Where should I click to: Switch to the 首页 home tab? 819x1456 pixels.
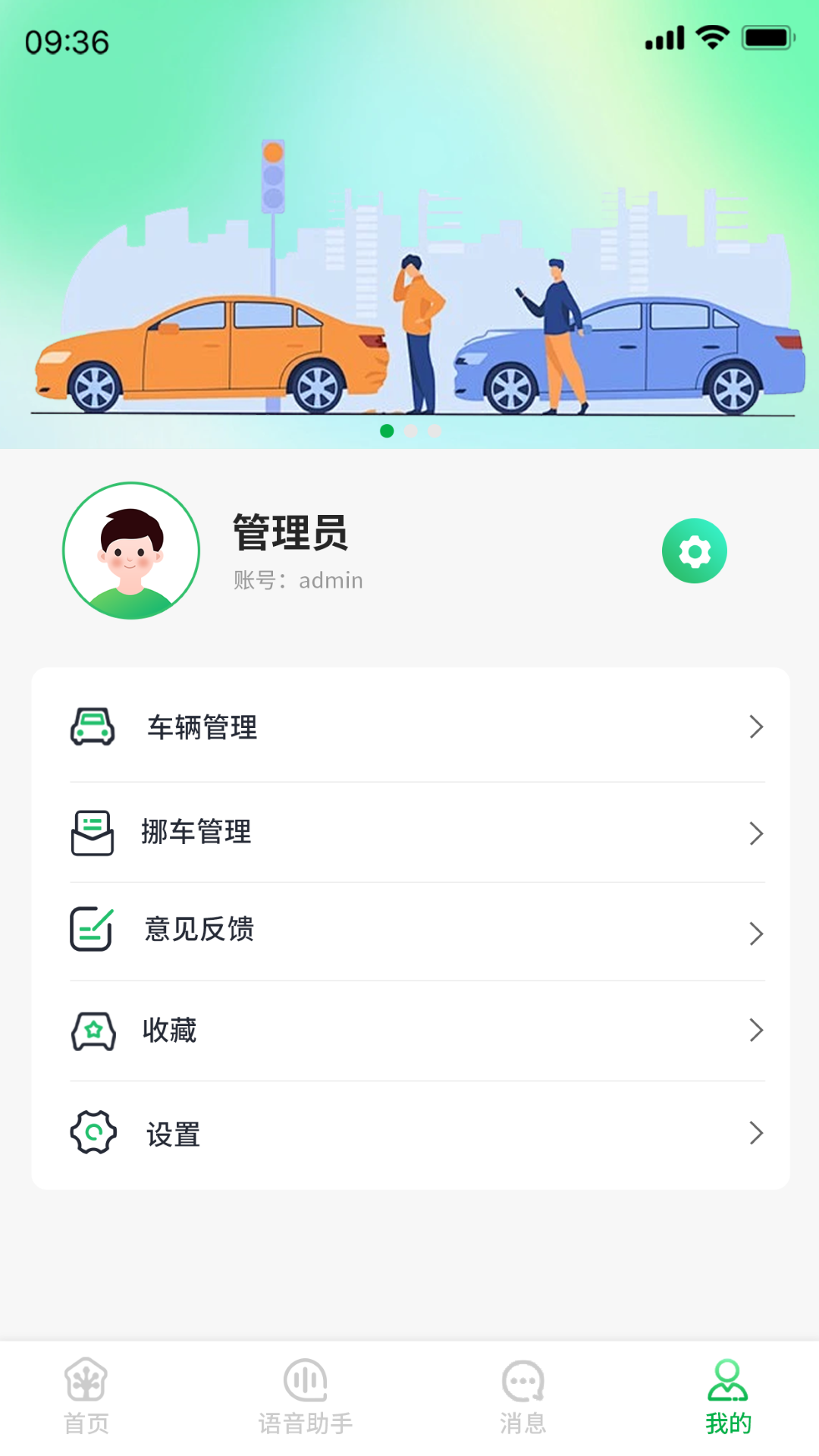coord(86,1397)
